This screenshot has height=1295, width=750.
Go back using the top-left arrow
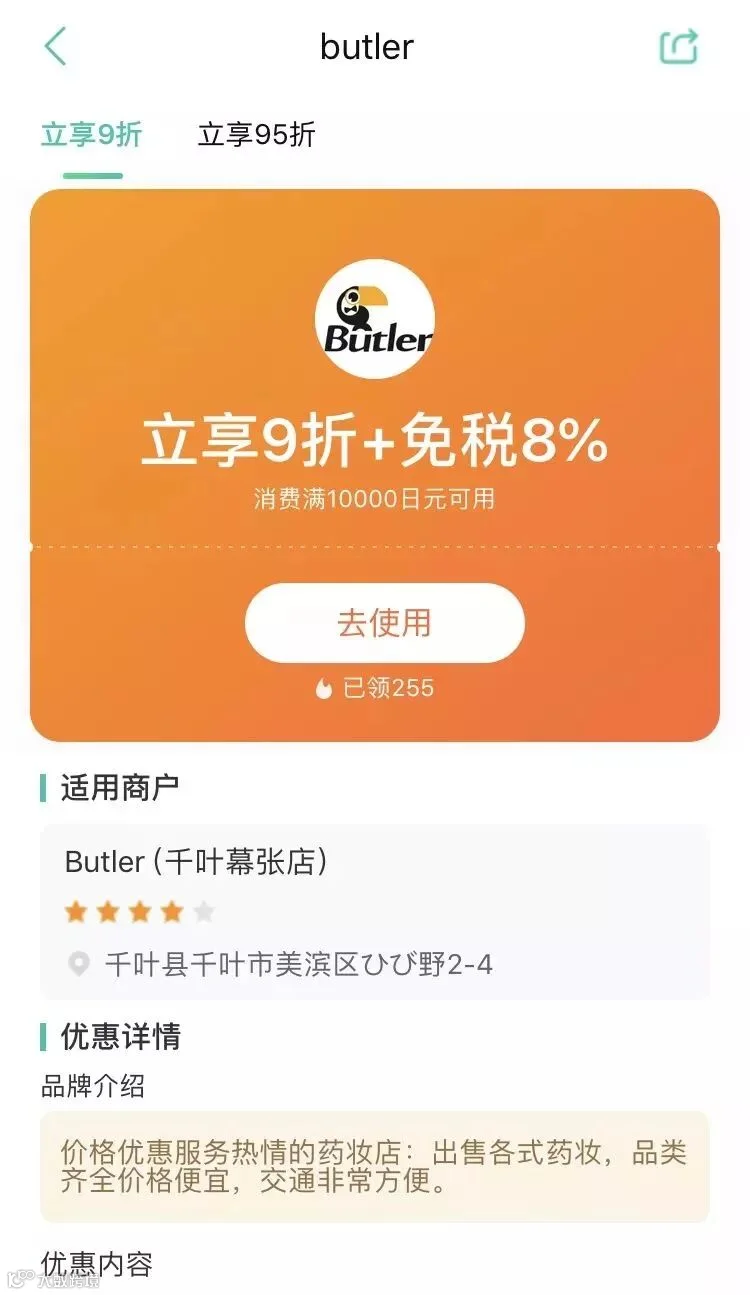55,47
